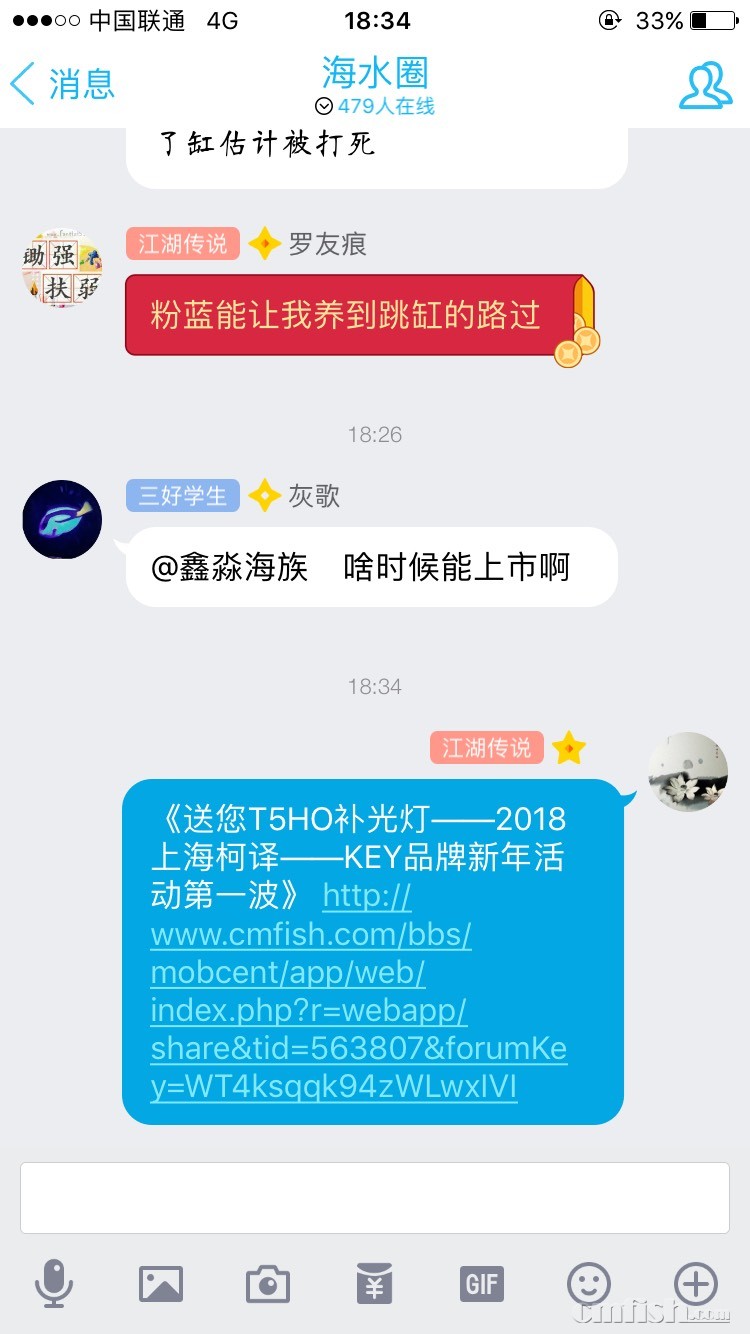Tap the message input field
This screenshot has height=1334, width=750.
click(x=375, y=1198)
